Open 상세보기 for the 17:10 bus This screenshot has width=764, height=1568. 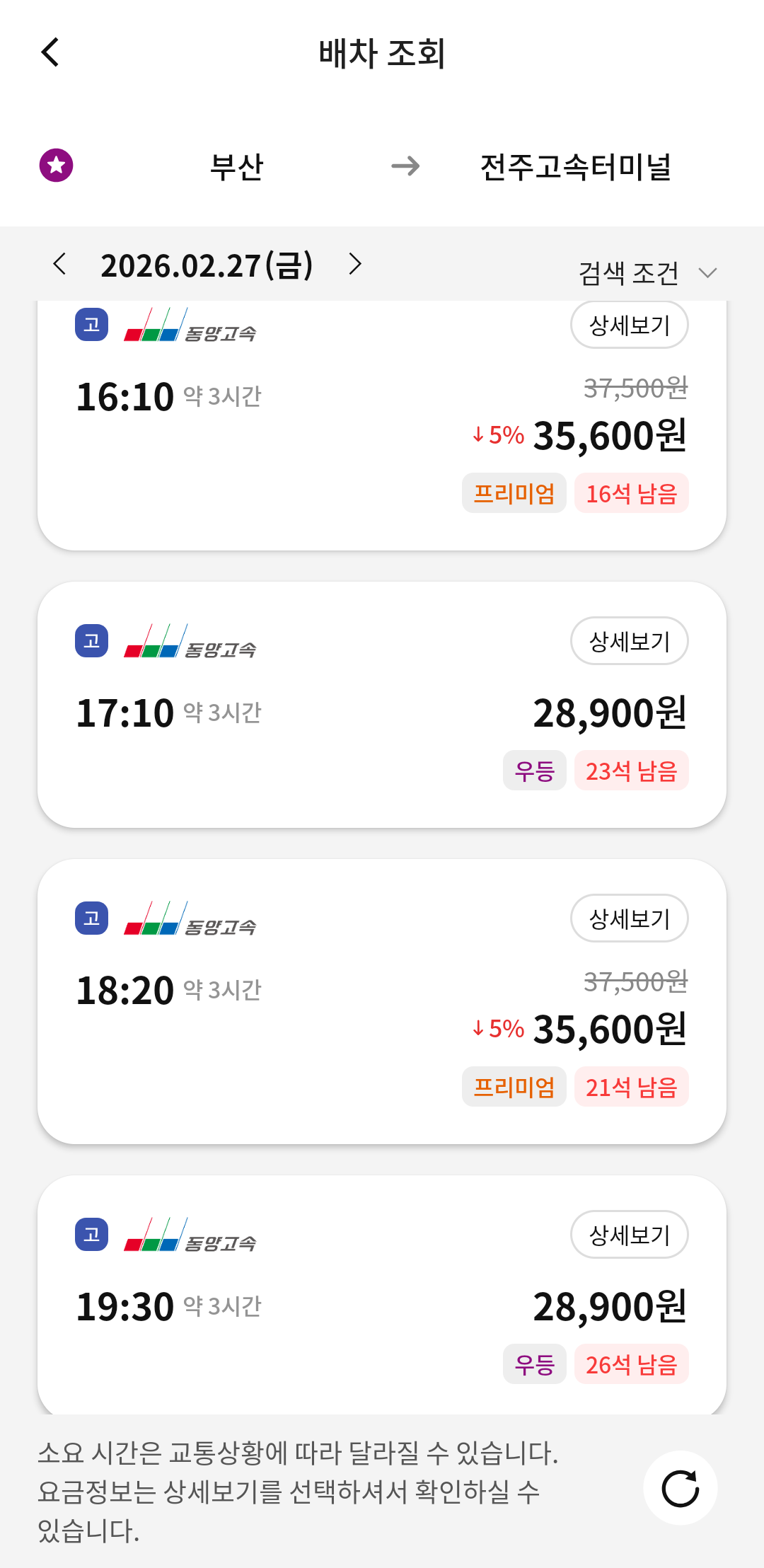click(629, 641)
